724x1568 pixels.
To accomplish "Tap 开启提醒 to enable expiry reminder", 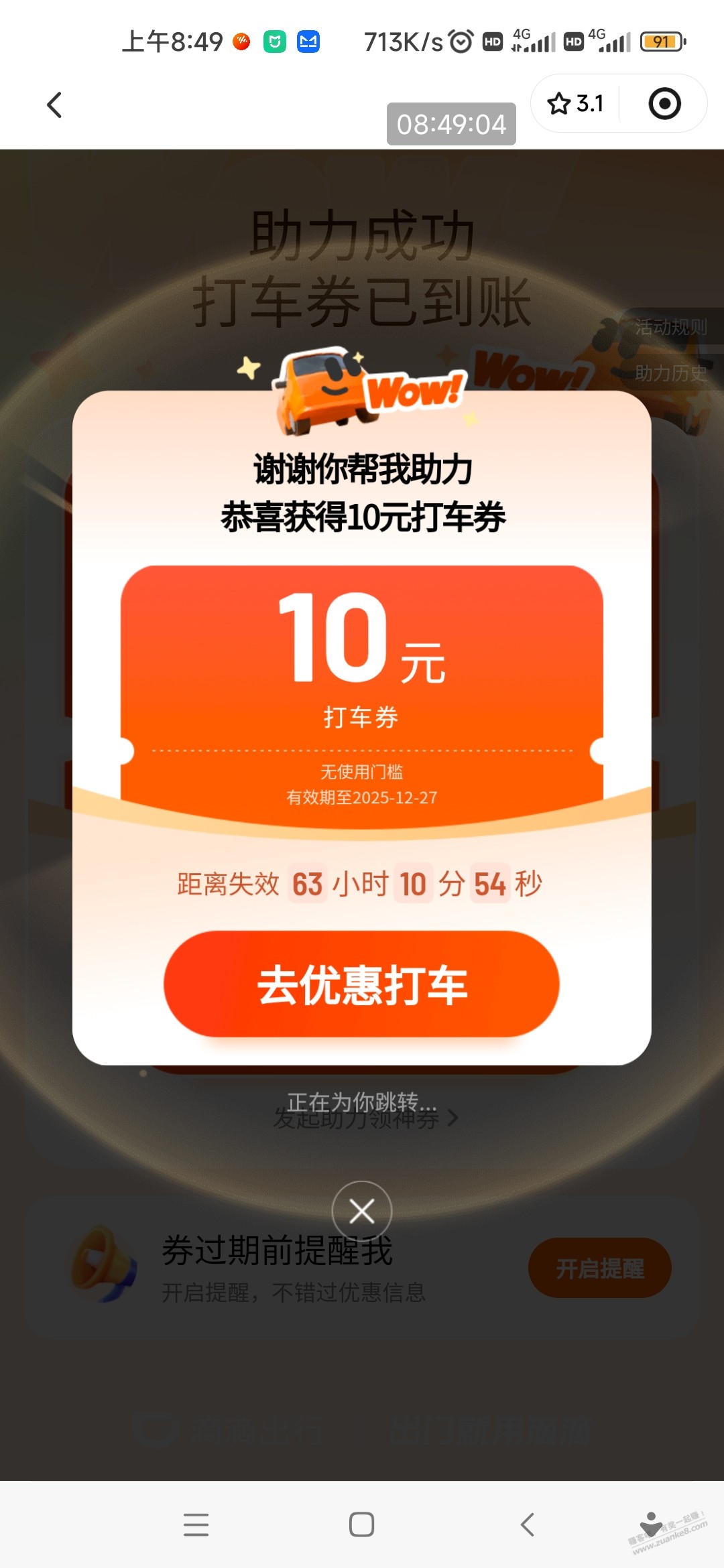I will coord(599,1268).
